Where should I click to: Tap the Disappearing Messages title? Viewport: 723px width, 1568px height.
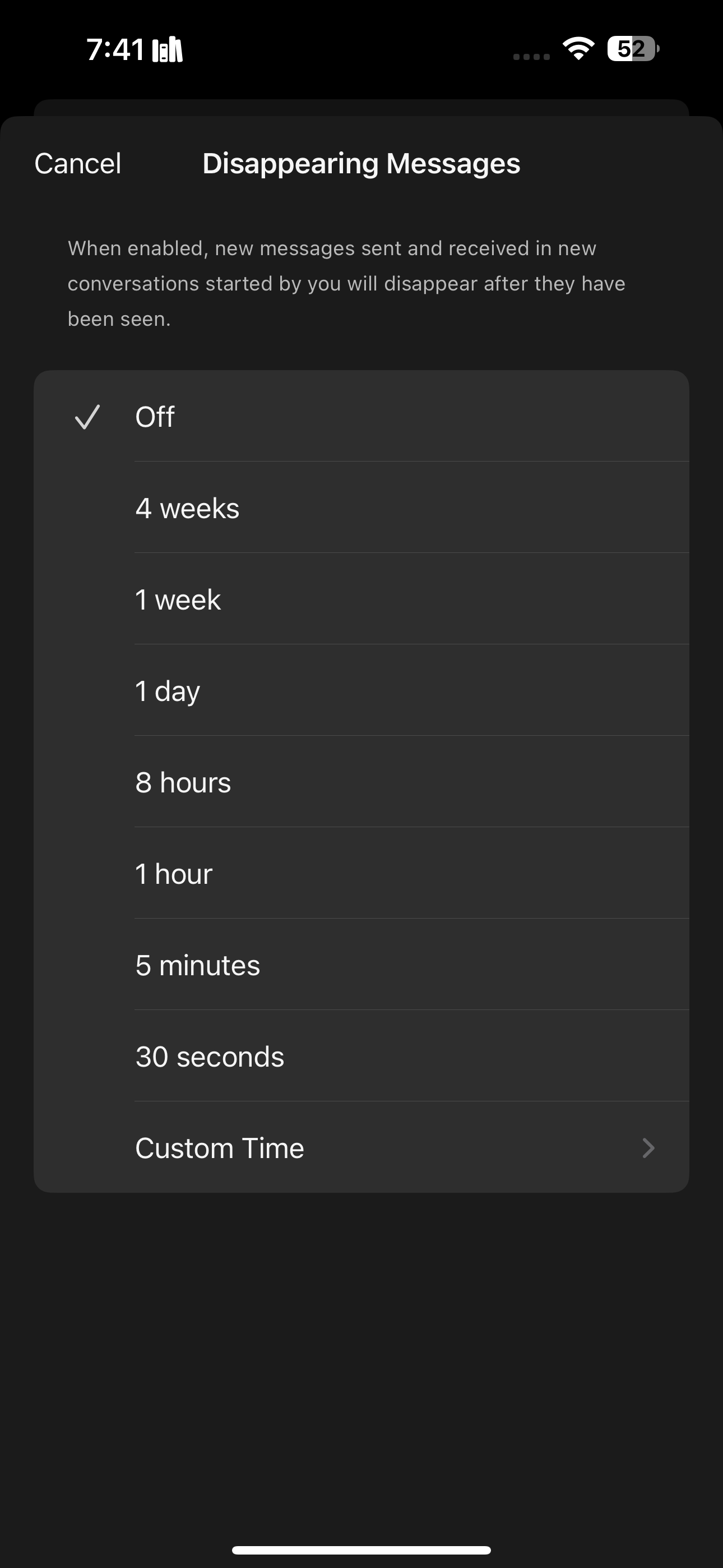click(361, 163)
